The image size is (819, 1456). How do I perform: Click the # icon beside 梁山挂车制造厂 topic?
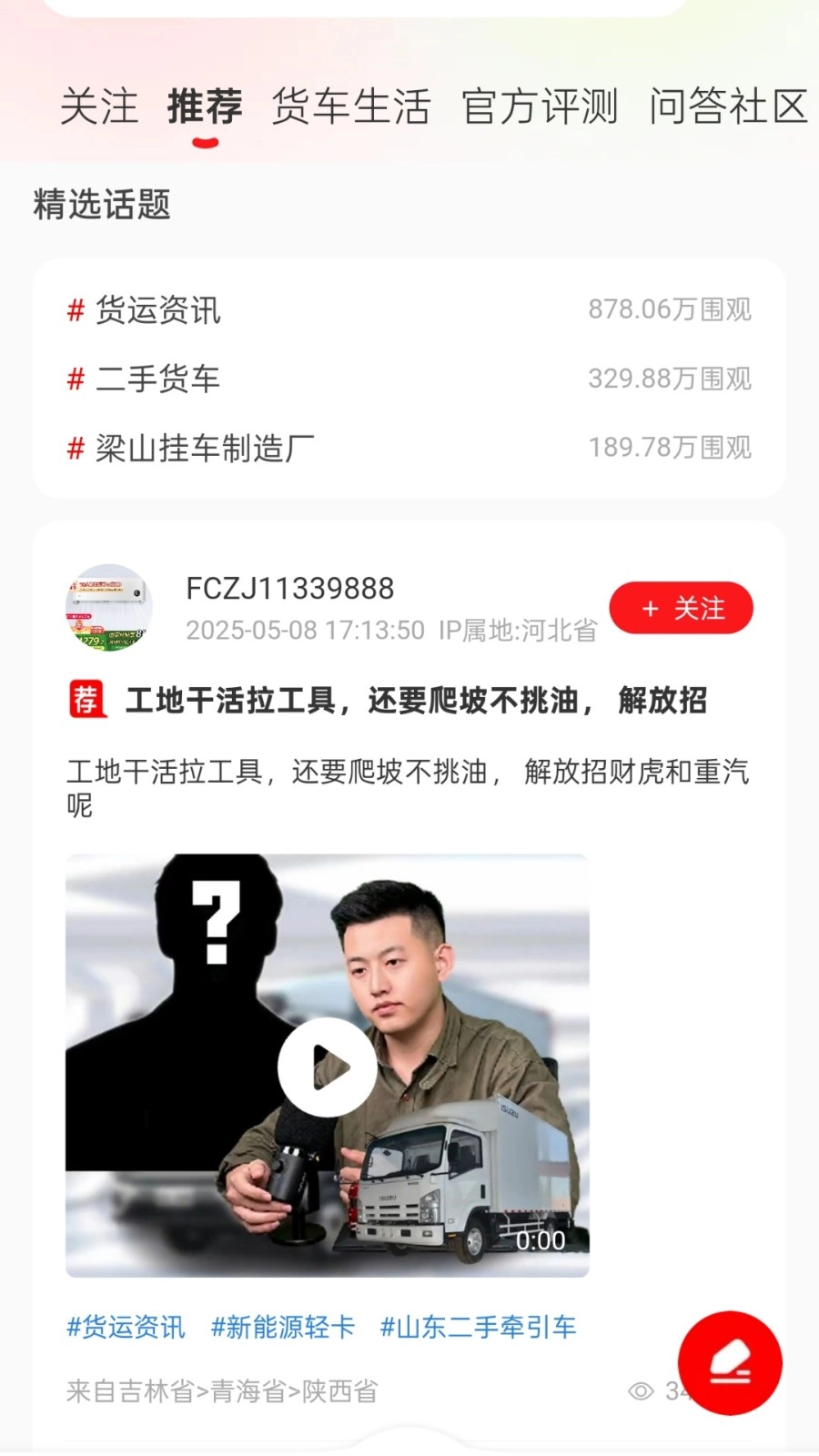[74, 448]
